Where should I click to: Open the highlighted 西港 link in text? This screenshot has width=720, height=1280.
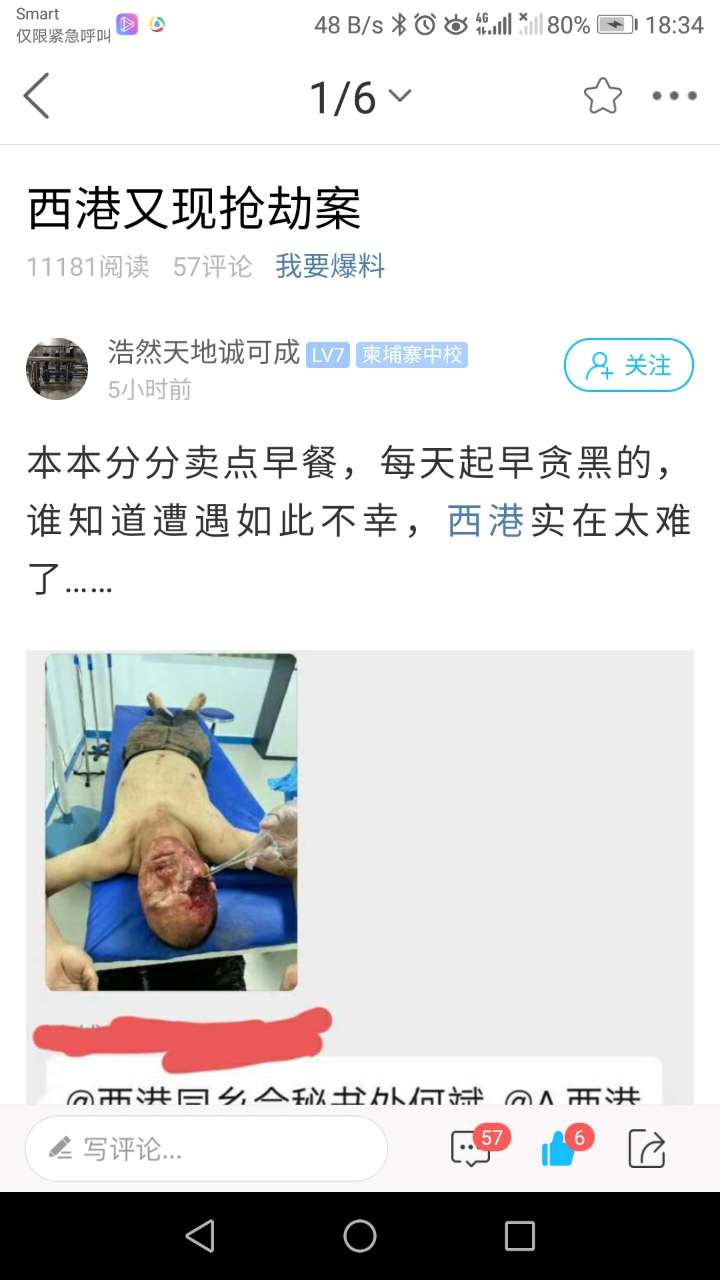(485, 521)
